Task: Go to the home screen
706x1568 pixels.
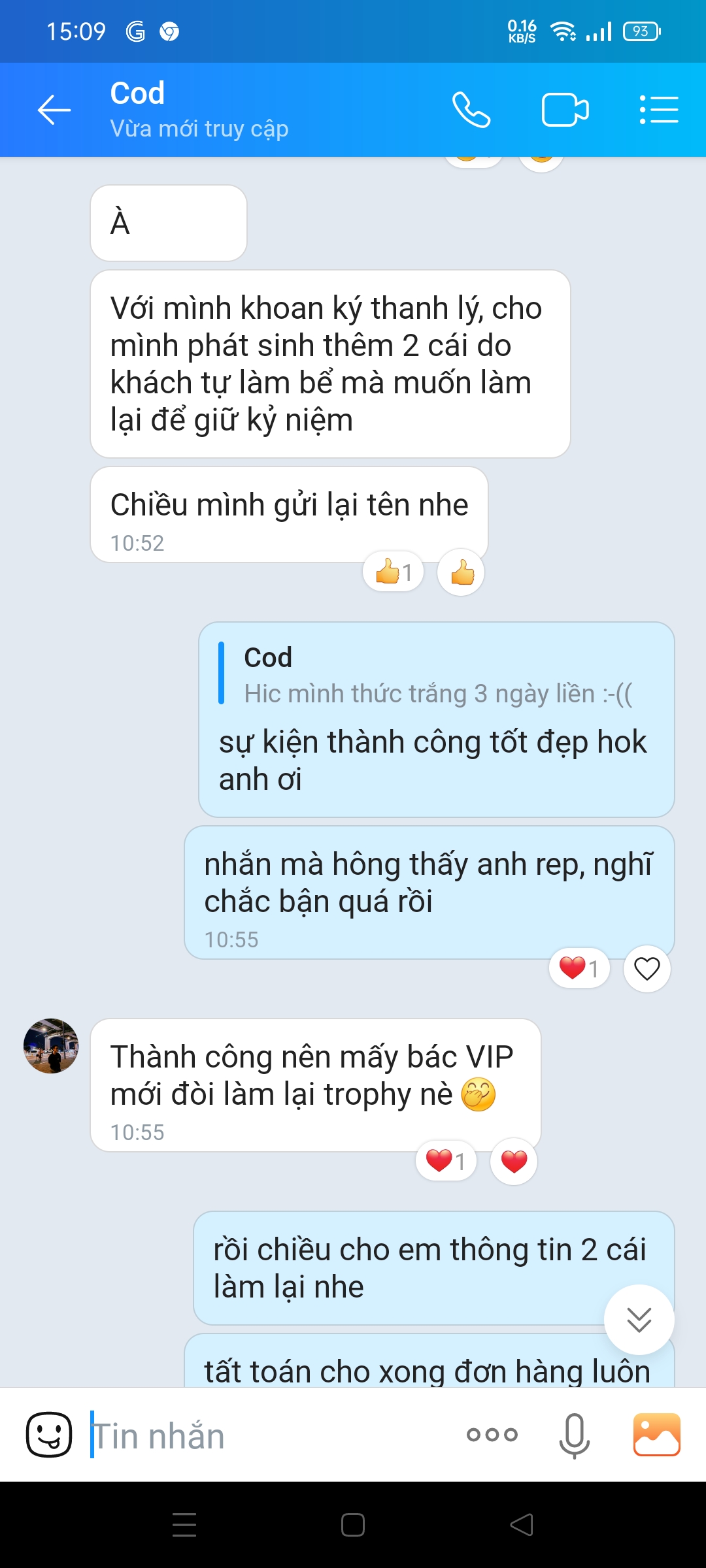Action: click(x=353, y=1525)
